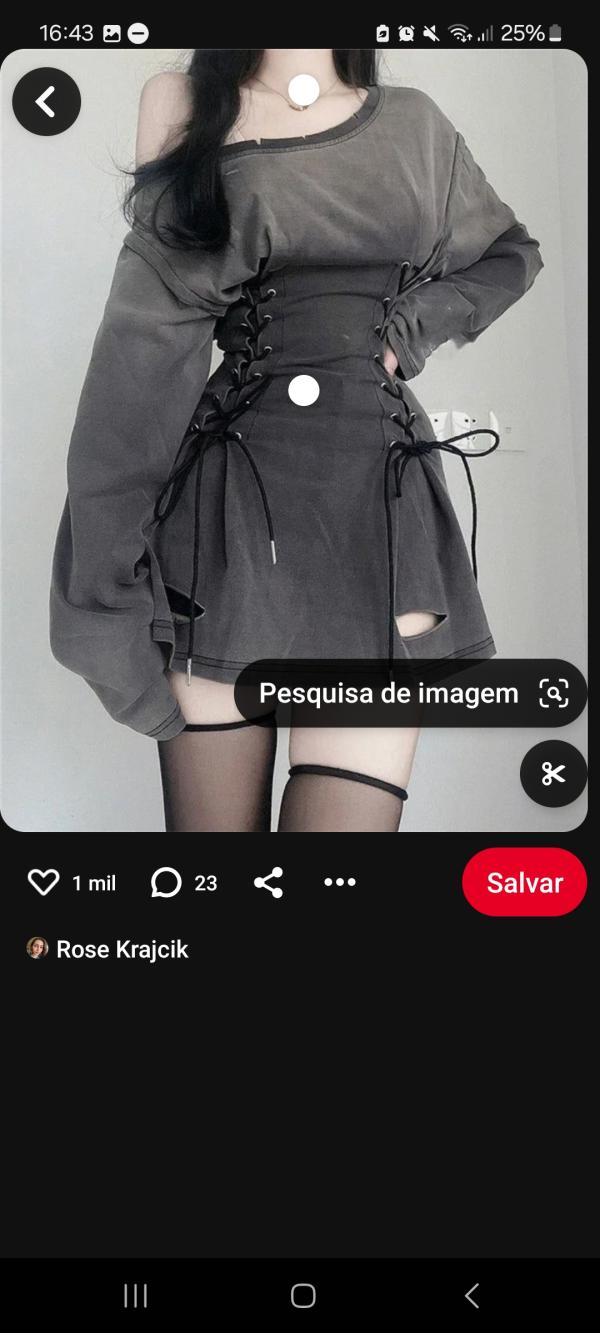Tap the shop dot on the dress

pos(303,390)
